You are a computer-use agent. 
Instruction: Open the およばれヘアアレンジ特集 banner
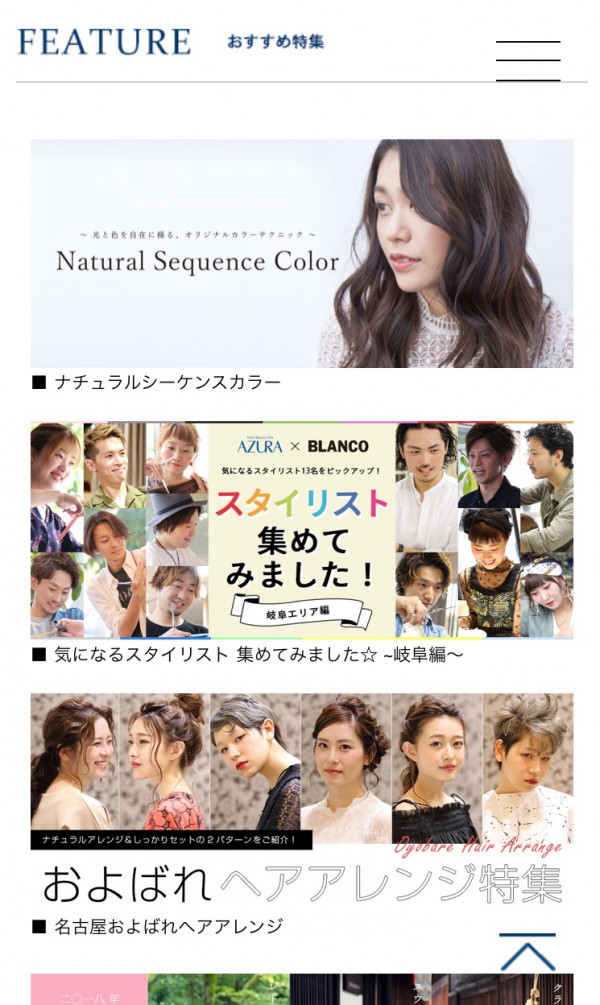tap(301, 800)
